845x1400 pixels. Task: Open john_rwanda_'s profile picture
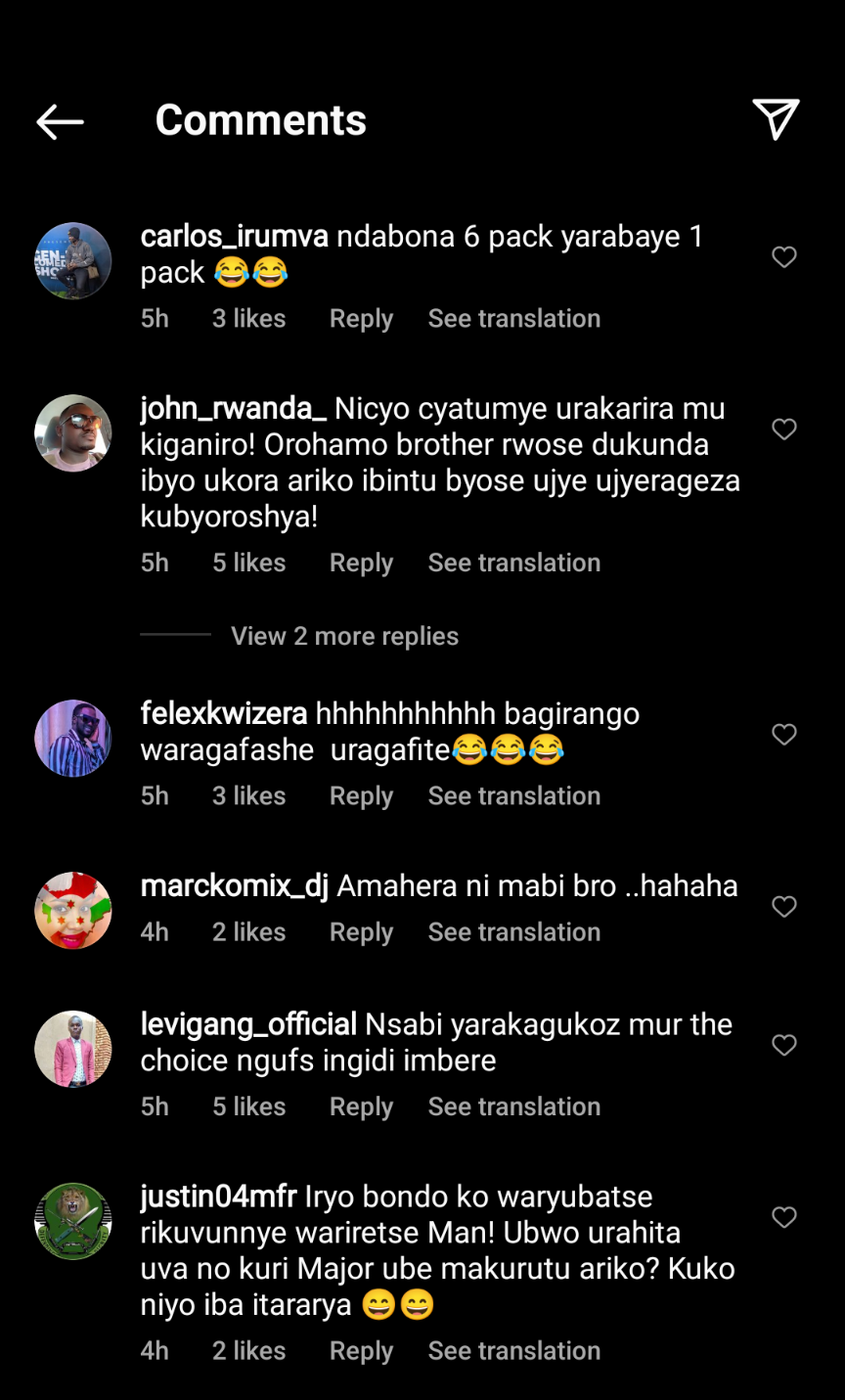pyautogui.click(x=73, y=433)
